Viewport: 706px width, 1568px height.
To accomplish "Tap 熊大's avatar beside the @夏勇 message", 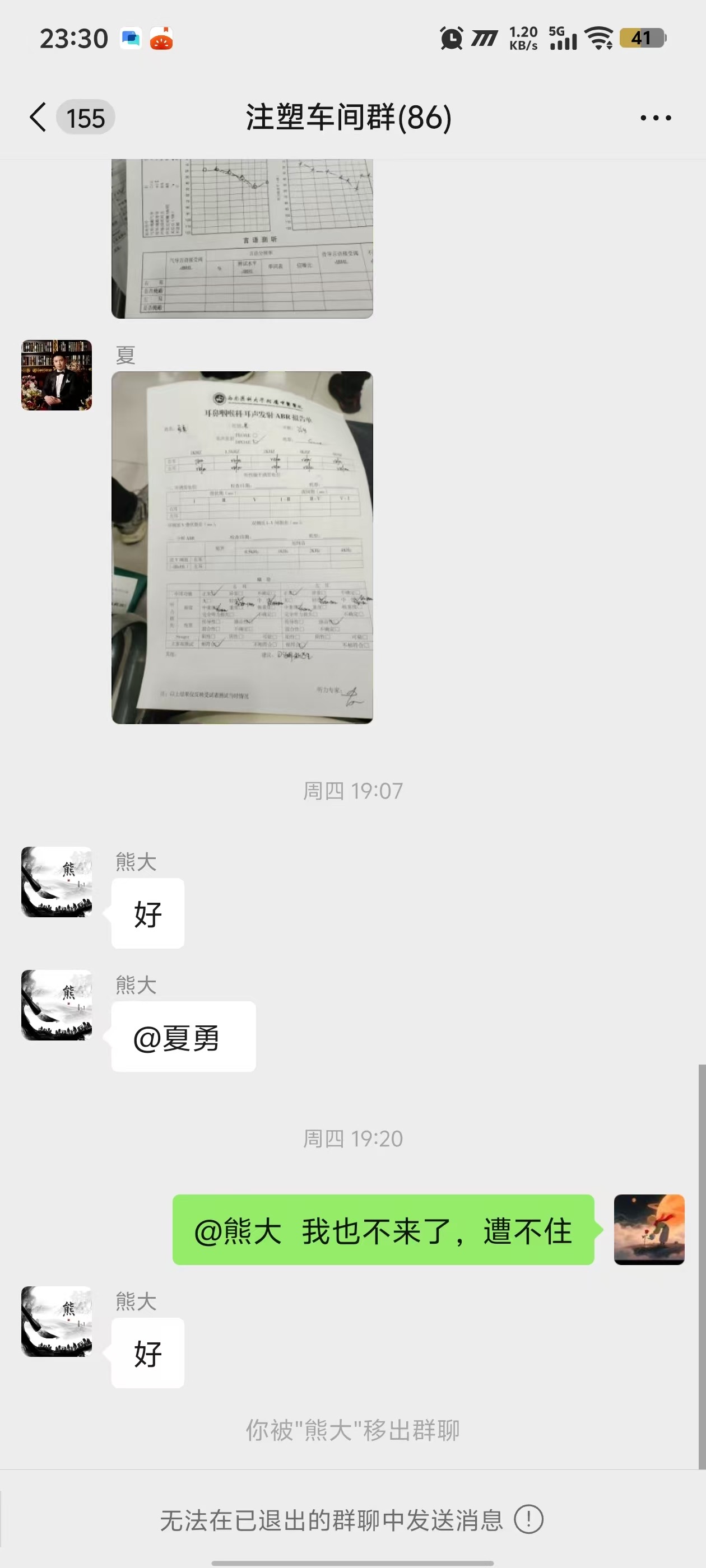I will click(x=57, y=1005).
